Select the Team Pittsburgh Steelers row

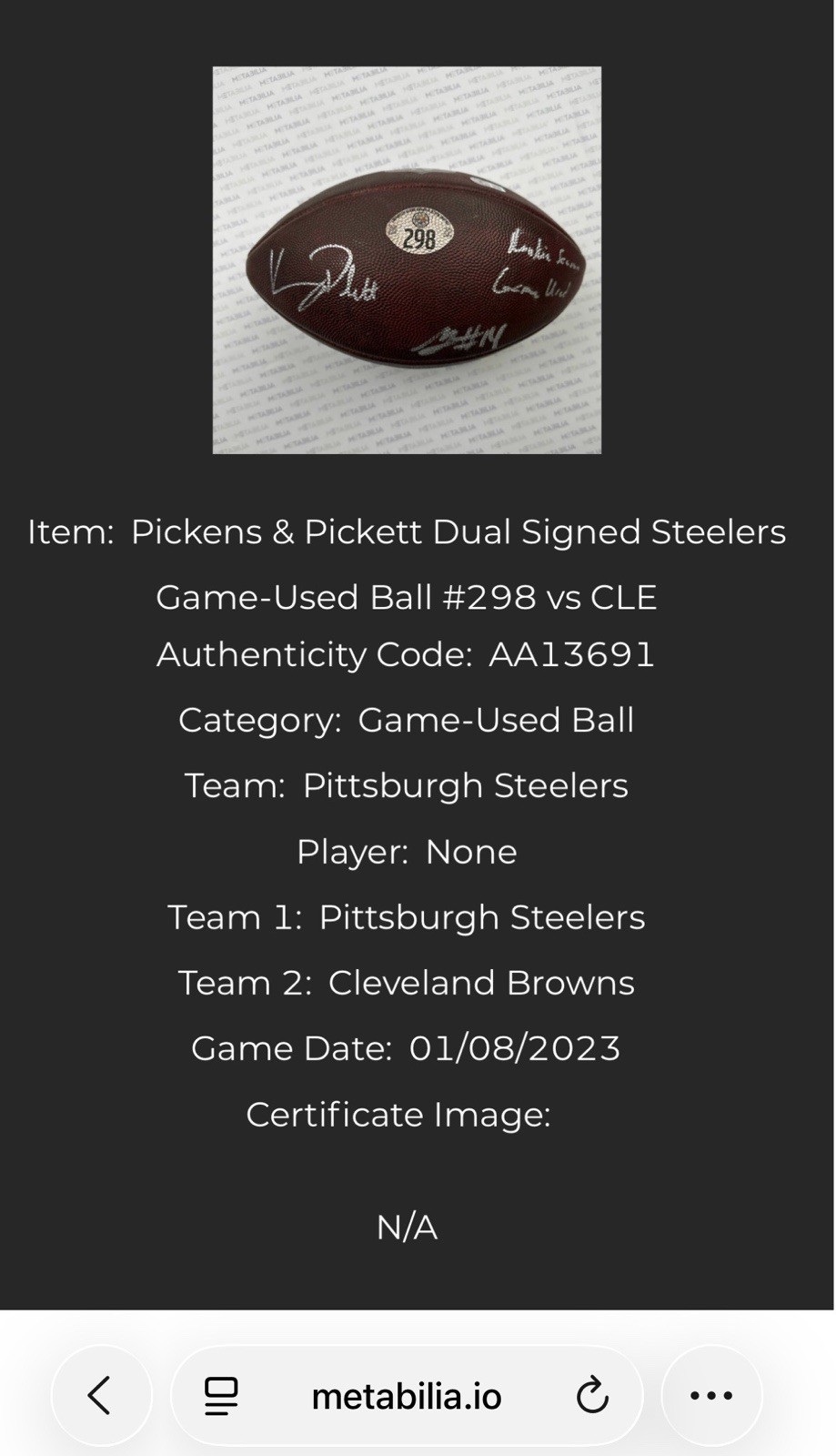pyautogui.click(x=406, y=785)
